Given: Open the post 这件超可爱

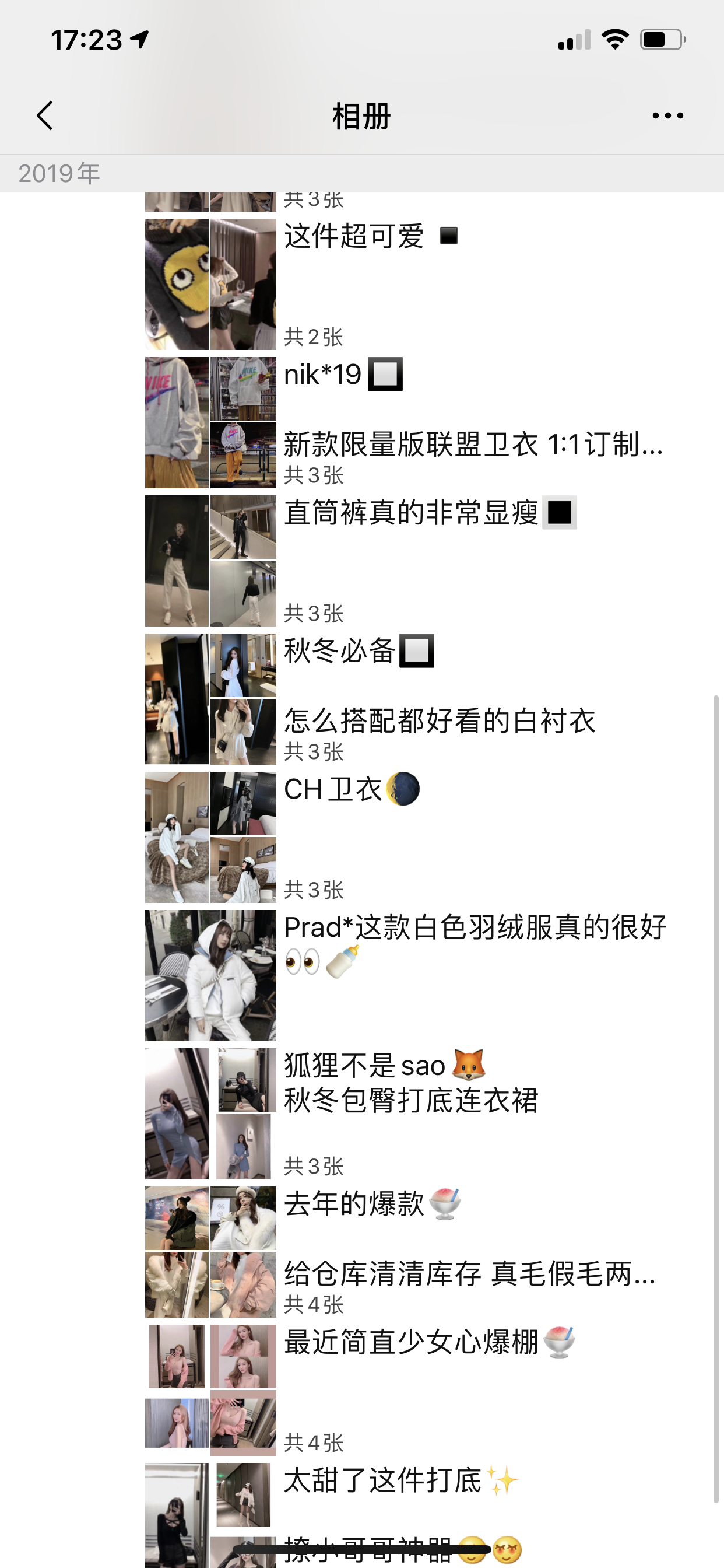Looking at the screenshot, I should click(x=354, y=237).
